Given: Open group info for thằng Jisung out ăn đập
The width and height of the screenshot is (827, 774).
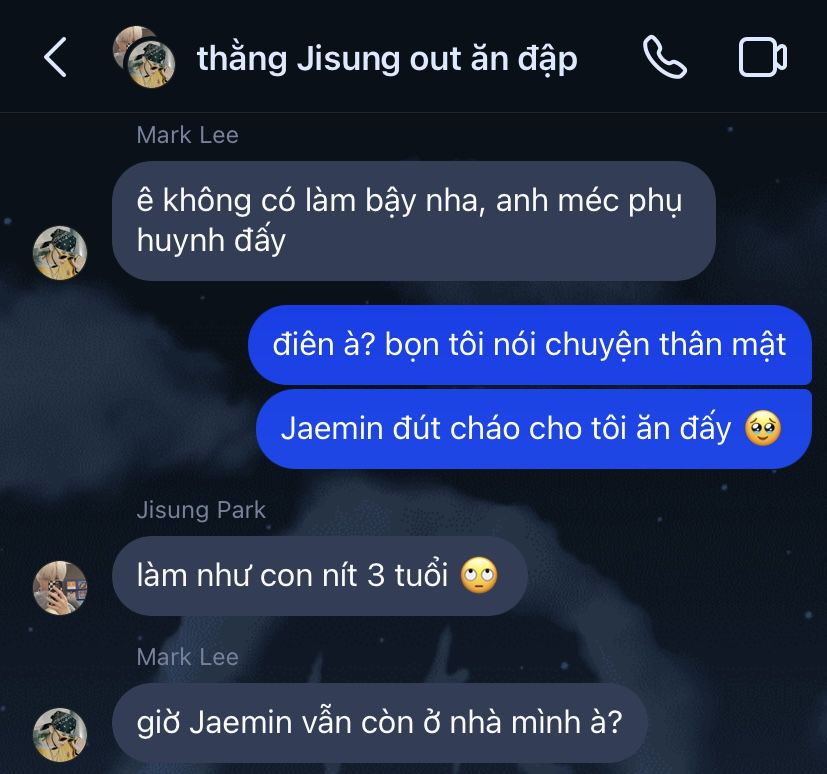Looking at the screenshot, I should pos(386,58).
